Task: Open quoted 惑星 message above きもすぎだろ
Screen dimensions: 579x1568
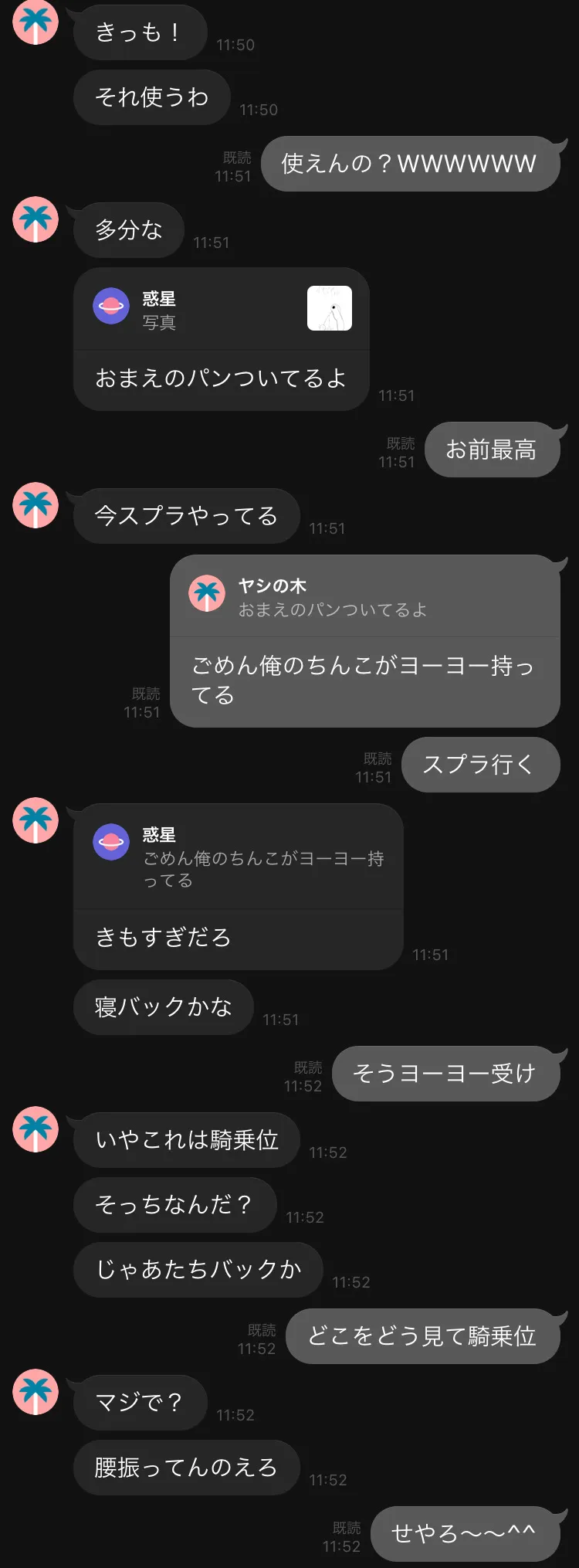Action: (239, 857)
